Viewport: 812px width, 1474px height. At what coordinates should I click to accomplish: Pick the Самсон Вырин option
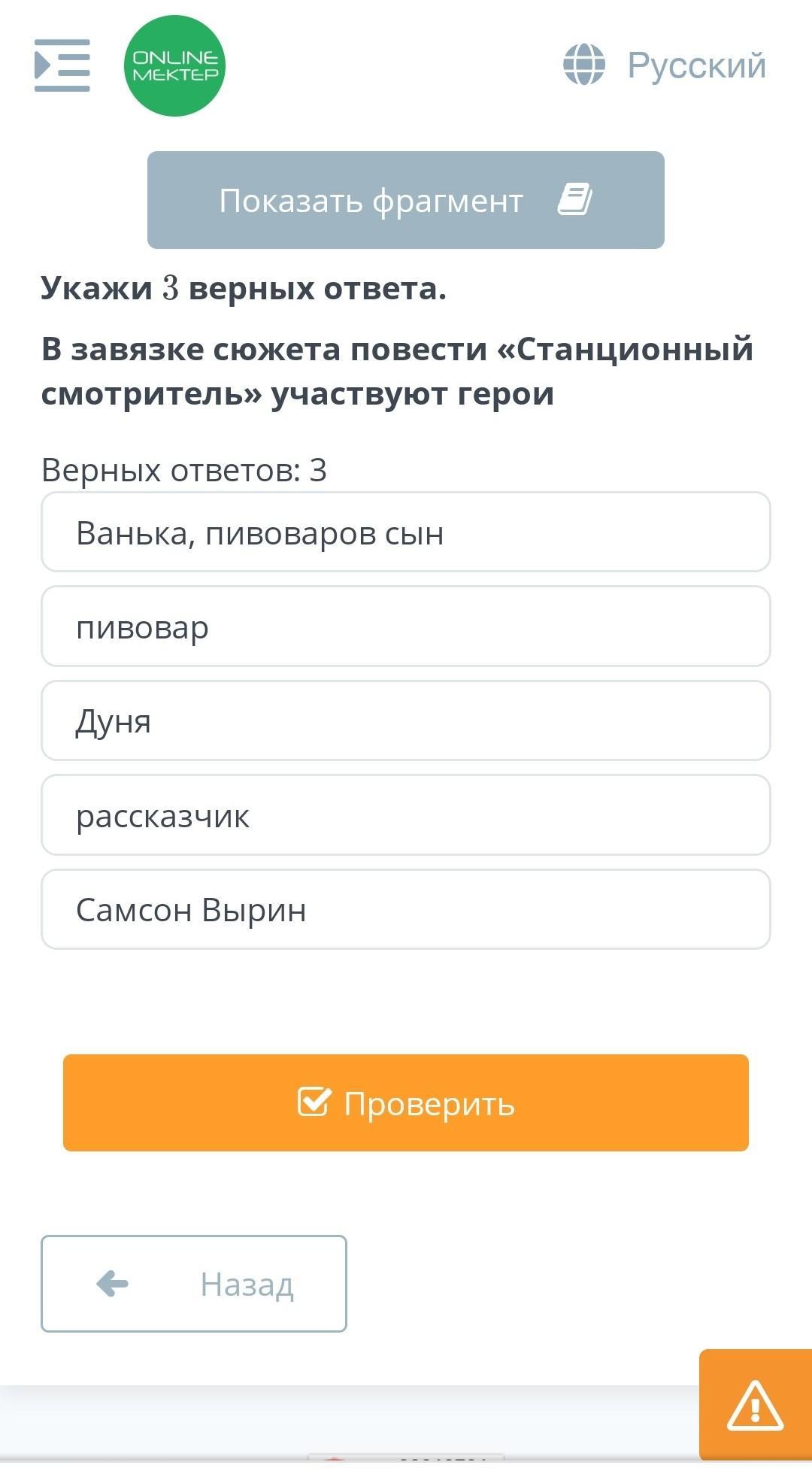(406, 909)
